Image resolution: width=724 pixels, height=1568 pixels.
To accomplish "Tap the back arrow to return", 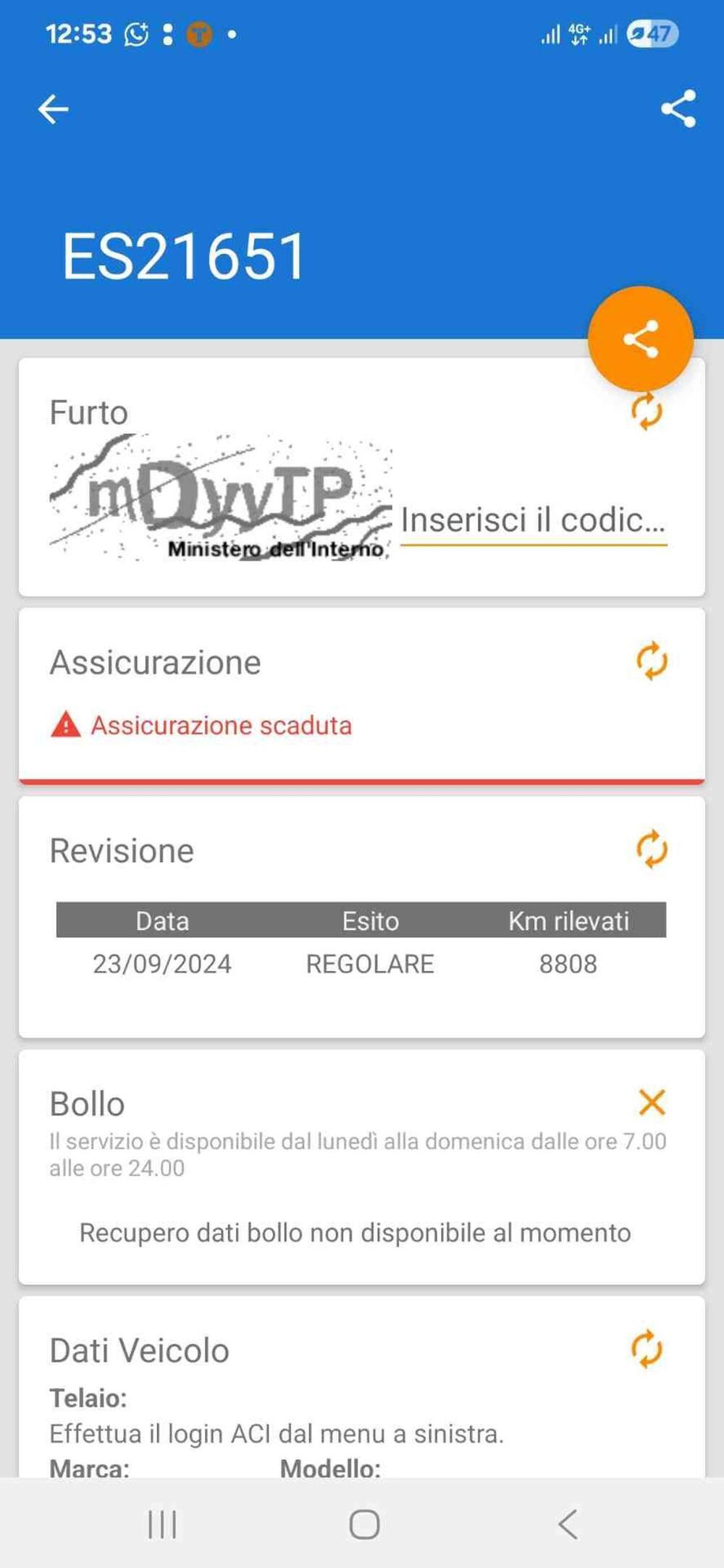I will tap(52, 108).
